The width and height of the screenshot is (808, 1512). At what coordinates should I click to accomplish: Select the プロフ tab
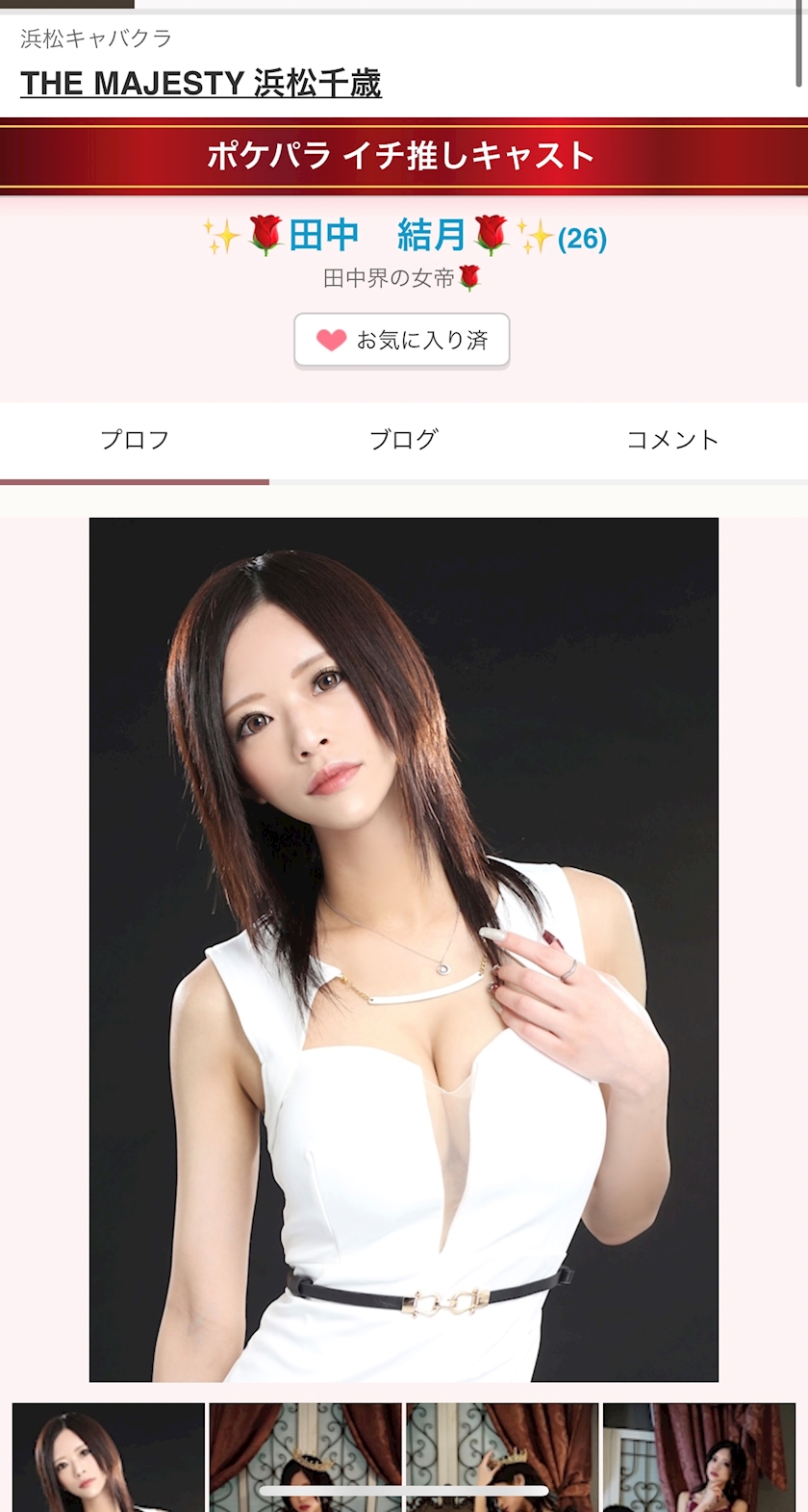(135, 441)
